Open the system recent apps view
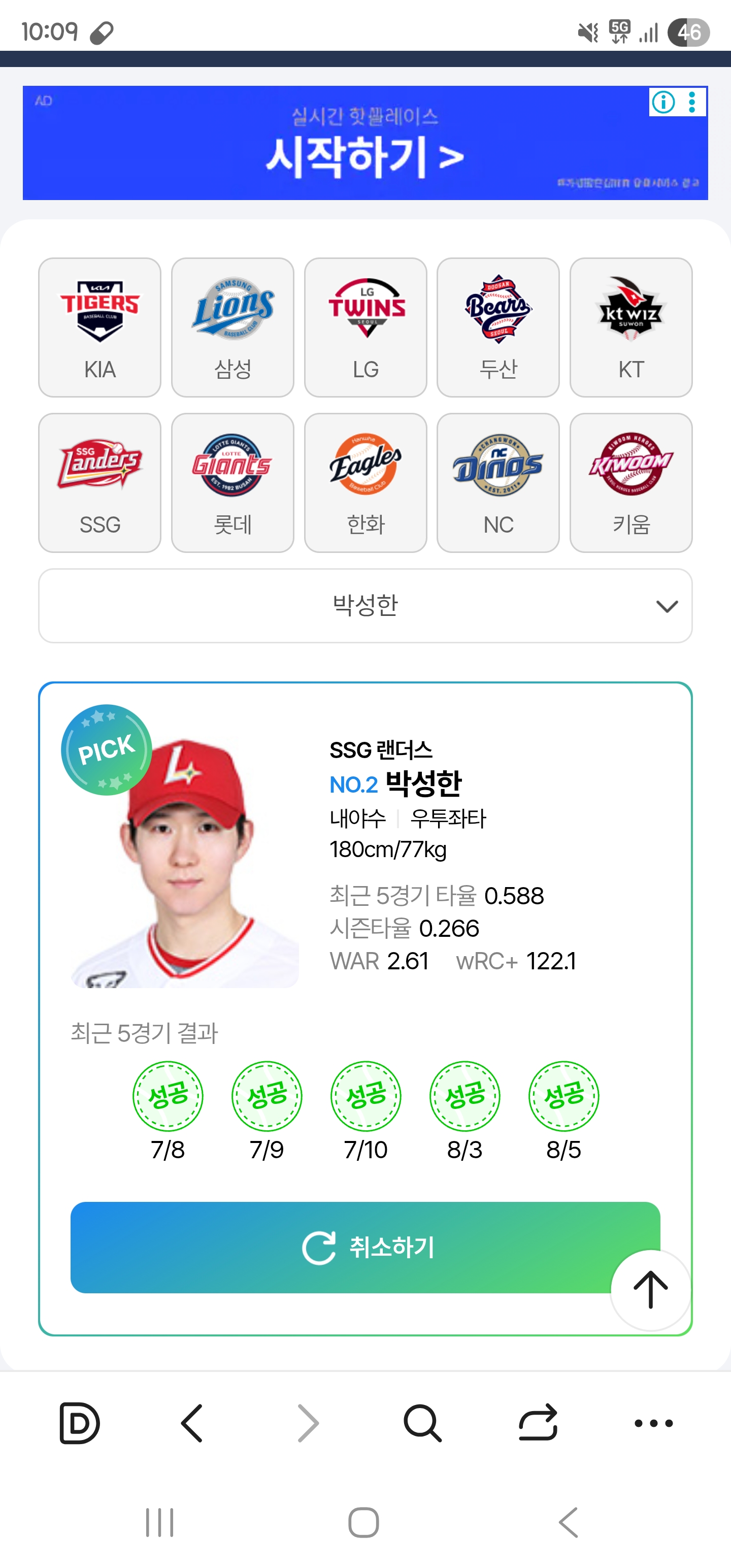Viewport: 731px width, 1568px height. pos(160,1522)
